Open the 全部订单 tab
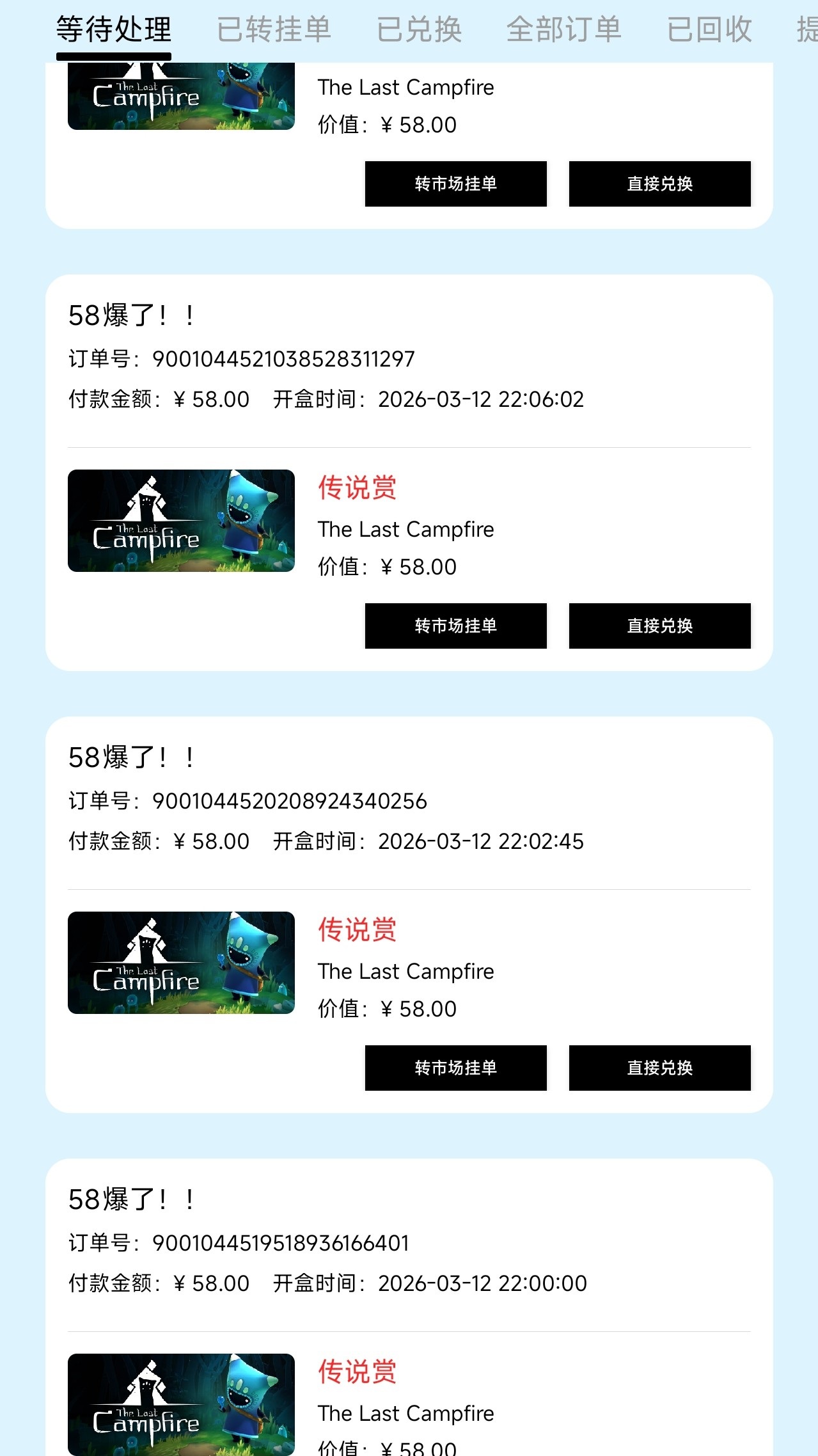Image resolution: width=818 pixels, height=1456 pixels. (563, 29)
